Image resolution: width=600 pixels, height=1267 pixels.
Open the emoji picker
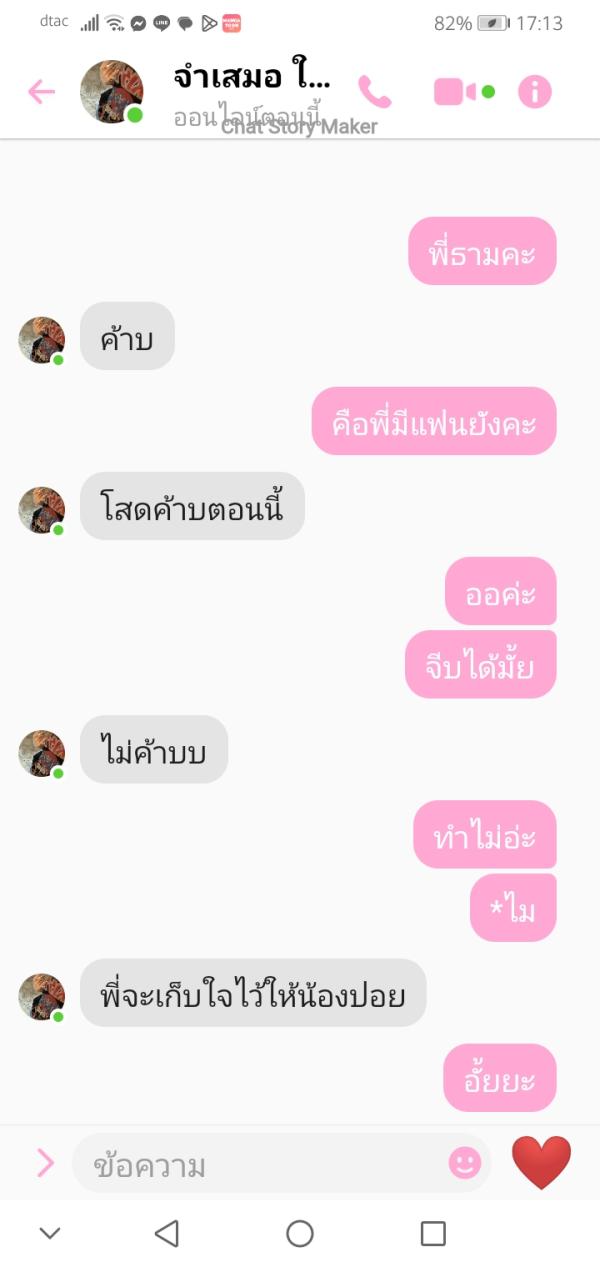[464, 1163]
